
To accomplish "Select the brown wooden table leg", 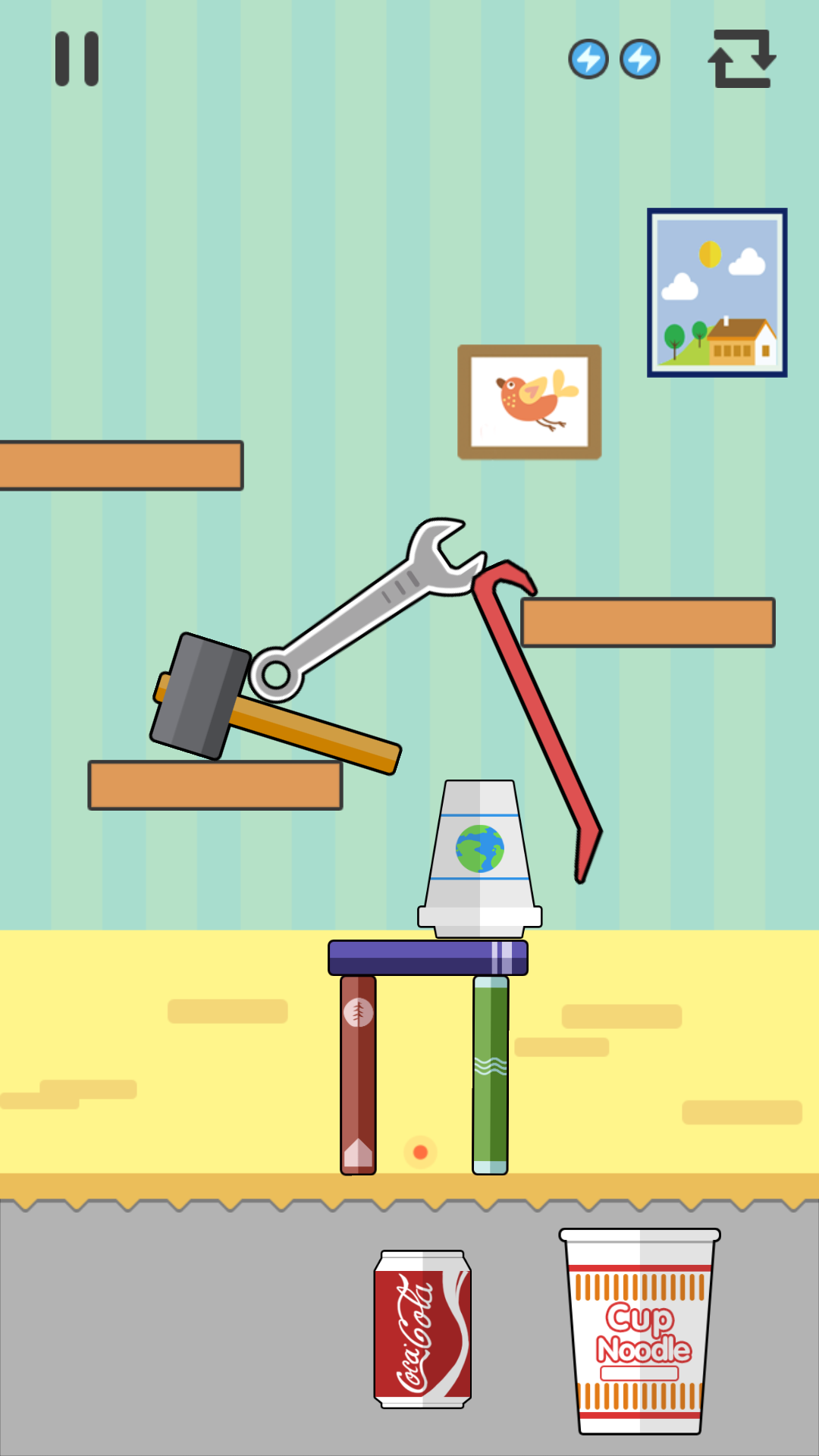I will click(x=356, y=1077).
